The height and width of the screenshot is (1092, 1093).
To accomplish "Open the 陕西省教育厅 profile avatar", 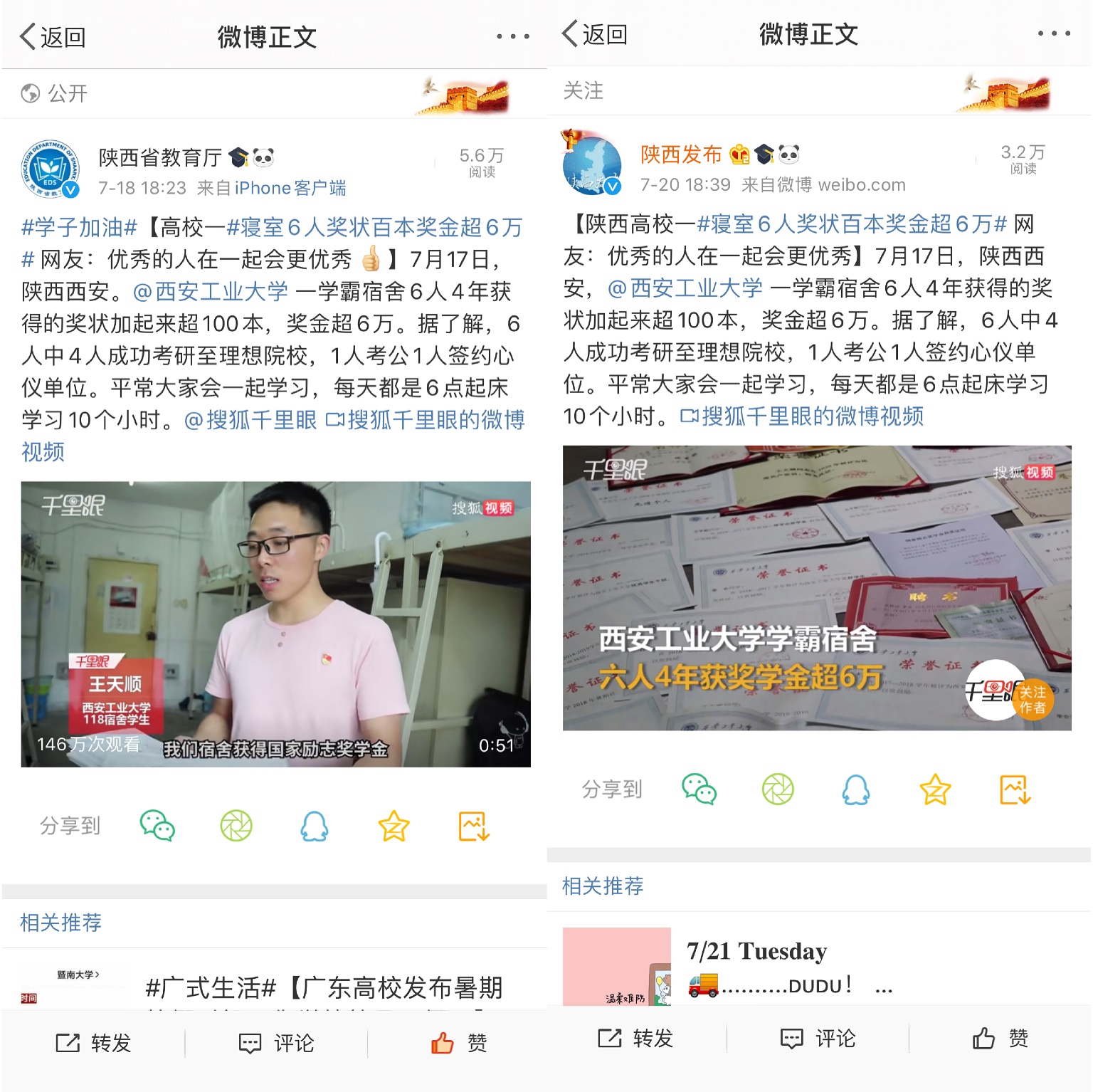I will click(49, 169).
